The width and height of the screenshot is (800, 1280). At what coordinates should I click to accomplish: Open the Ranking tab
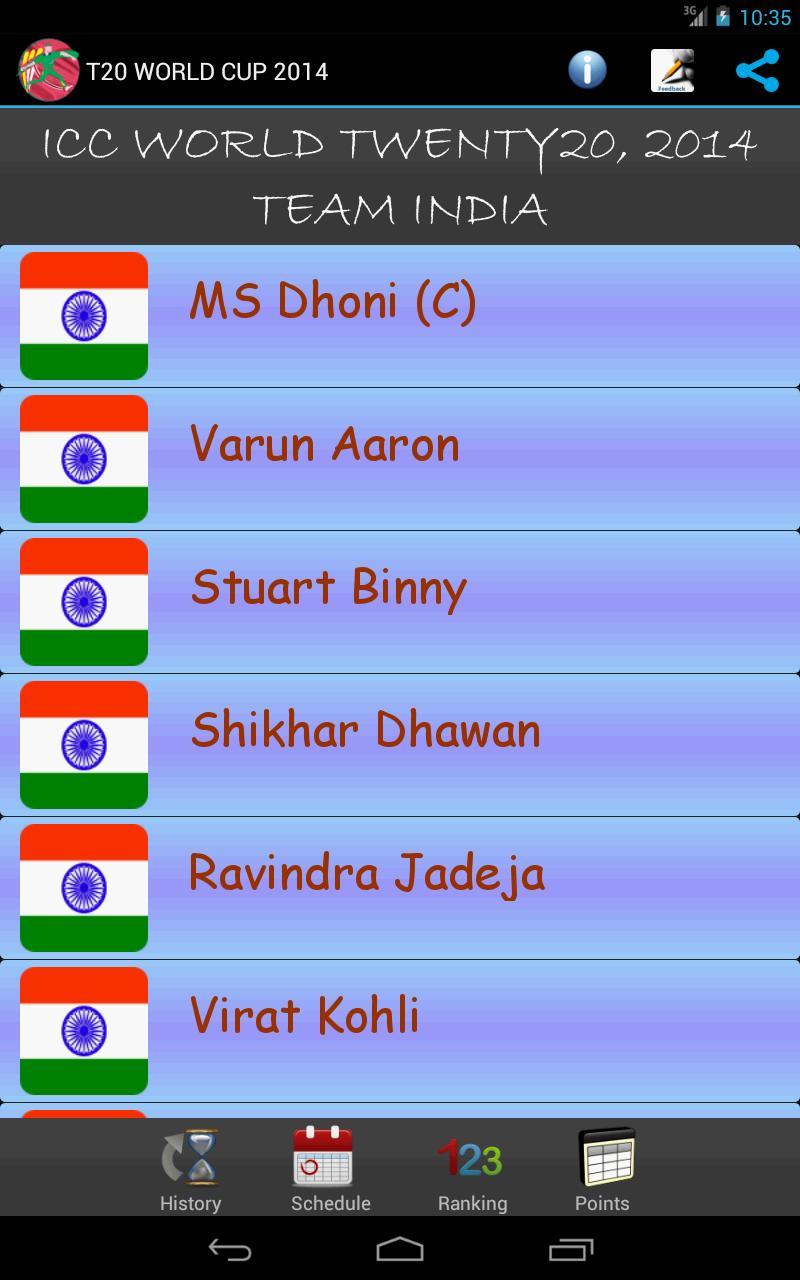pos(472,1169)
